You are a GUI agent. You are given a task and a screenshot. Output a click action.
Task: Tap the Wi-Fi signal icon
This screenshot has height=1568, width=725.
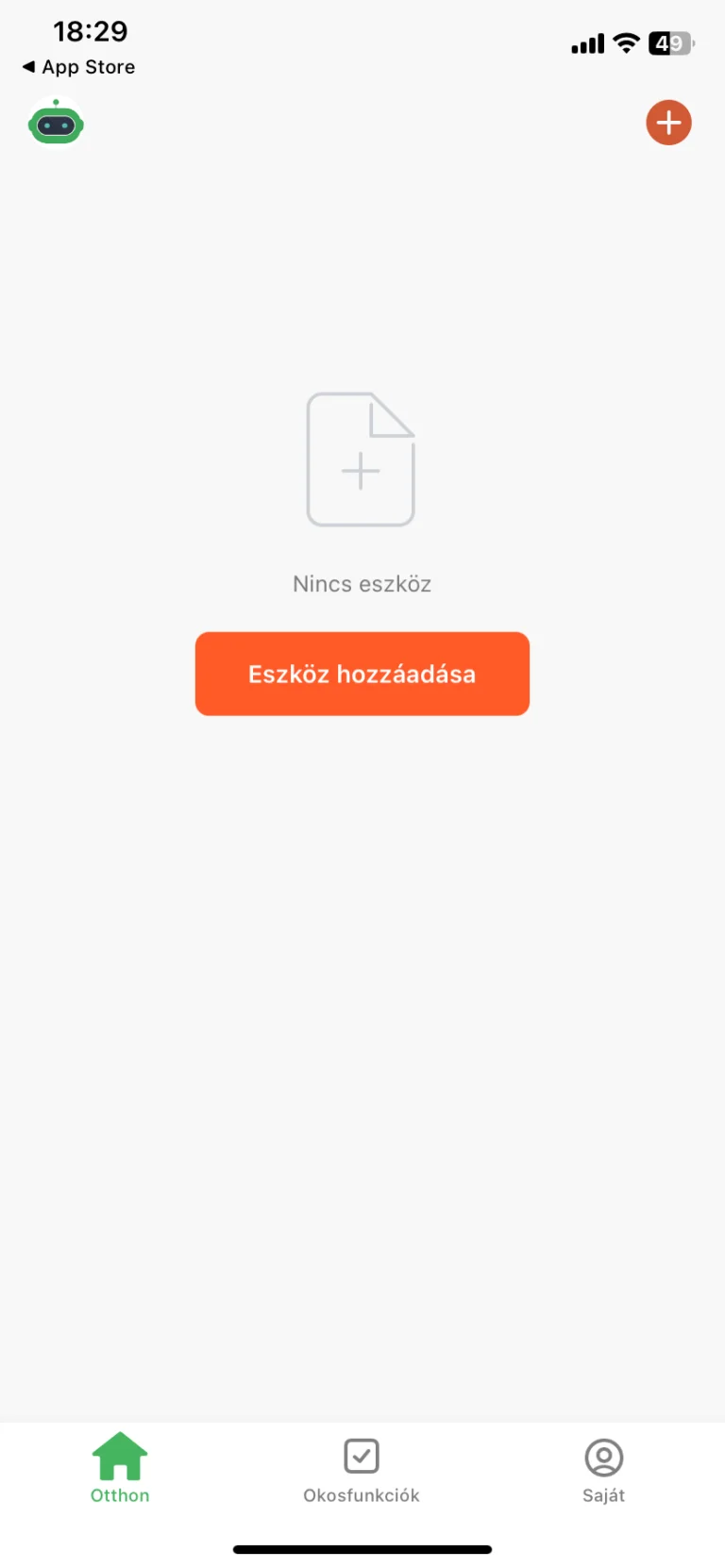626,43
